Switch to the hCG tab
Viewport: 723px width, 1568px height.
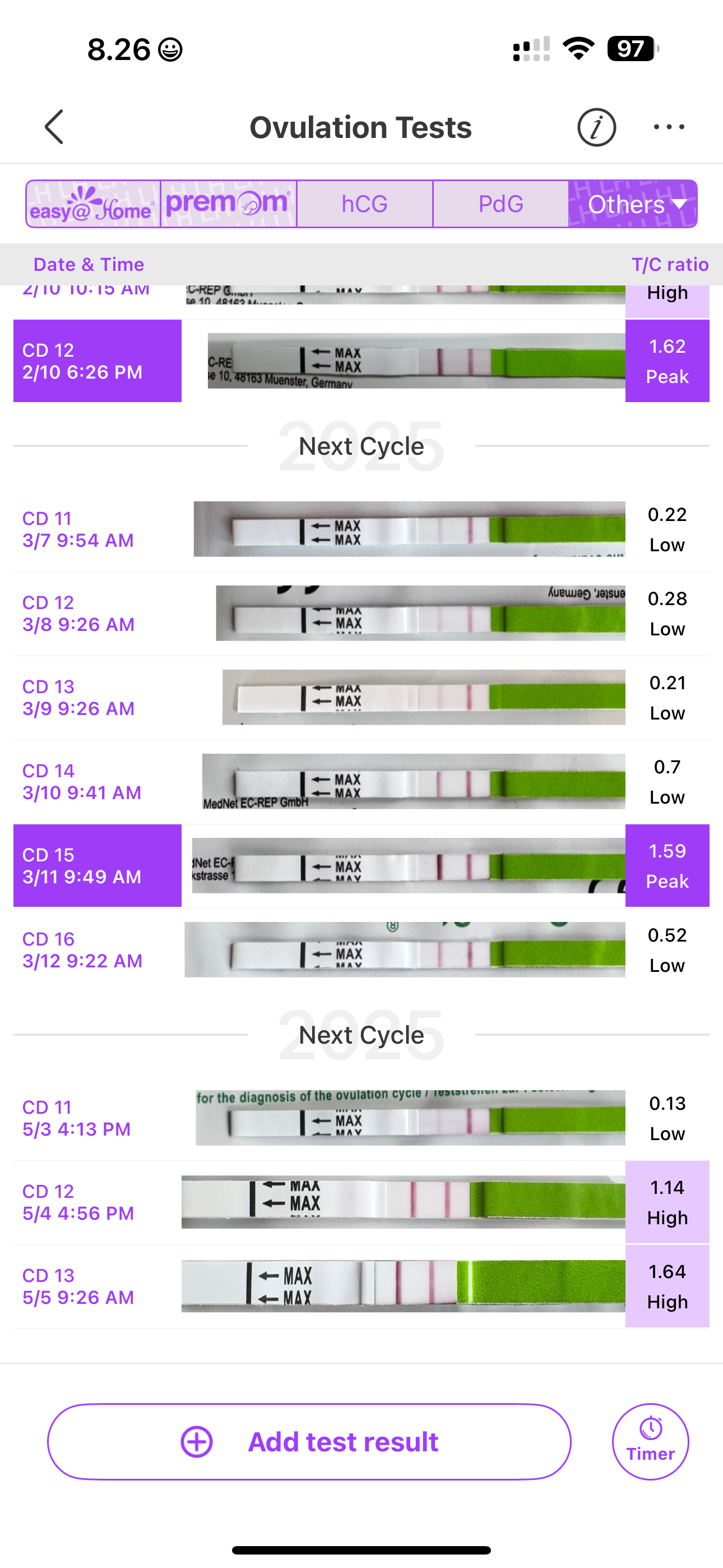pyautogui.click(x=364, y=204)
